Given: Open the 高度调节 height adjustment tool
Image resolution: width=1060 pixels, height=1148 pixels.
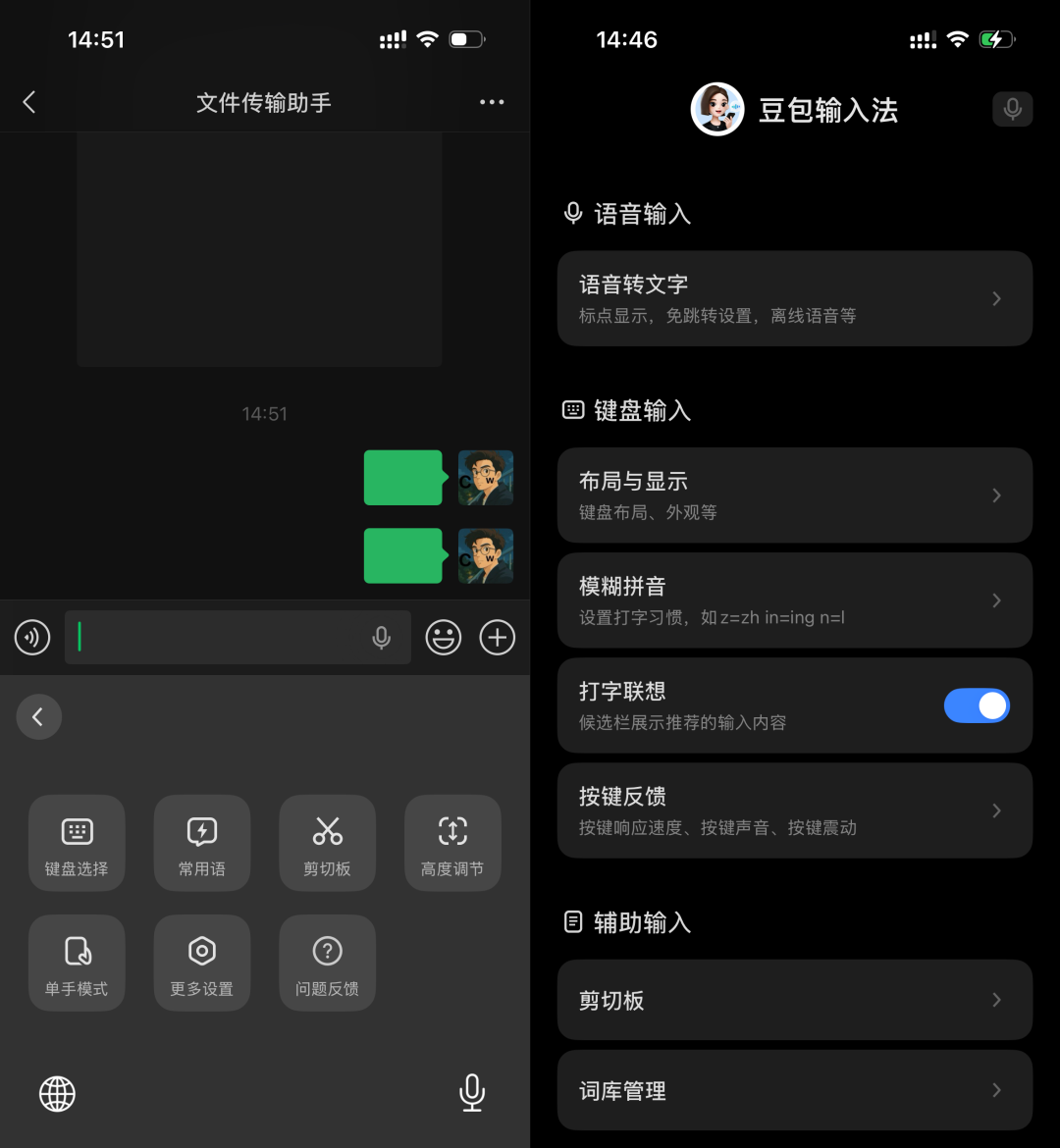Looking at the screenshot, I should tap(452, 843).
